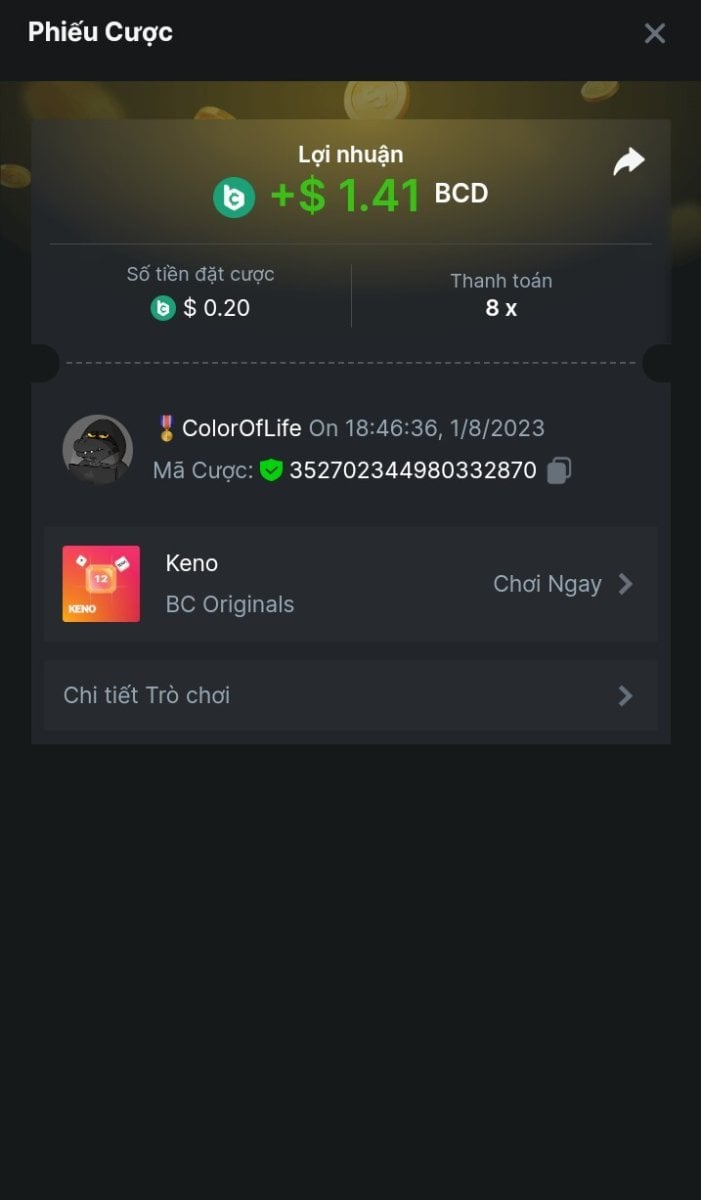Copy the bet ID number
701x1200 pixels.
pos(559,470)
